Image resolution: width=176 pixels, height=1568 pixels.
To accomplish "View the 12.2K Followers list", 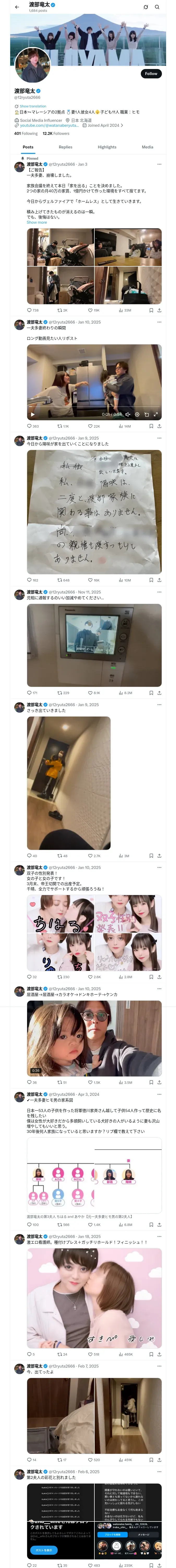I will (56, 133).
